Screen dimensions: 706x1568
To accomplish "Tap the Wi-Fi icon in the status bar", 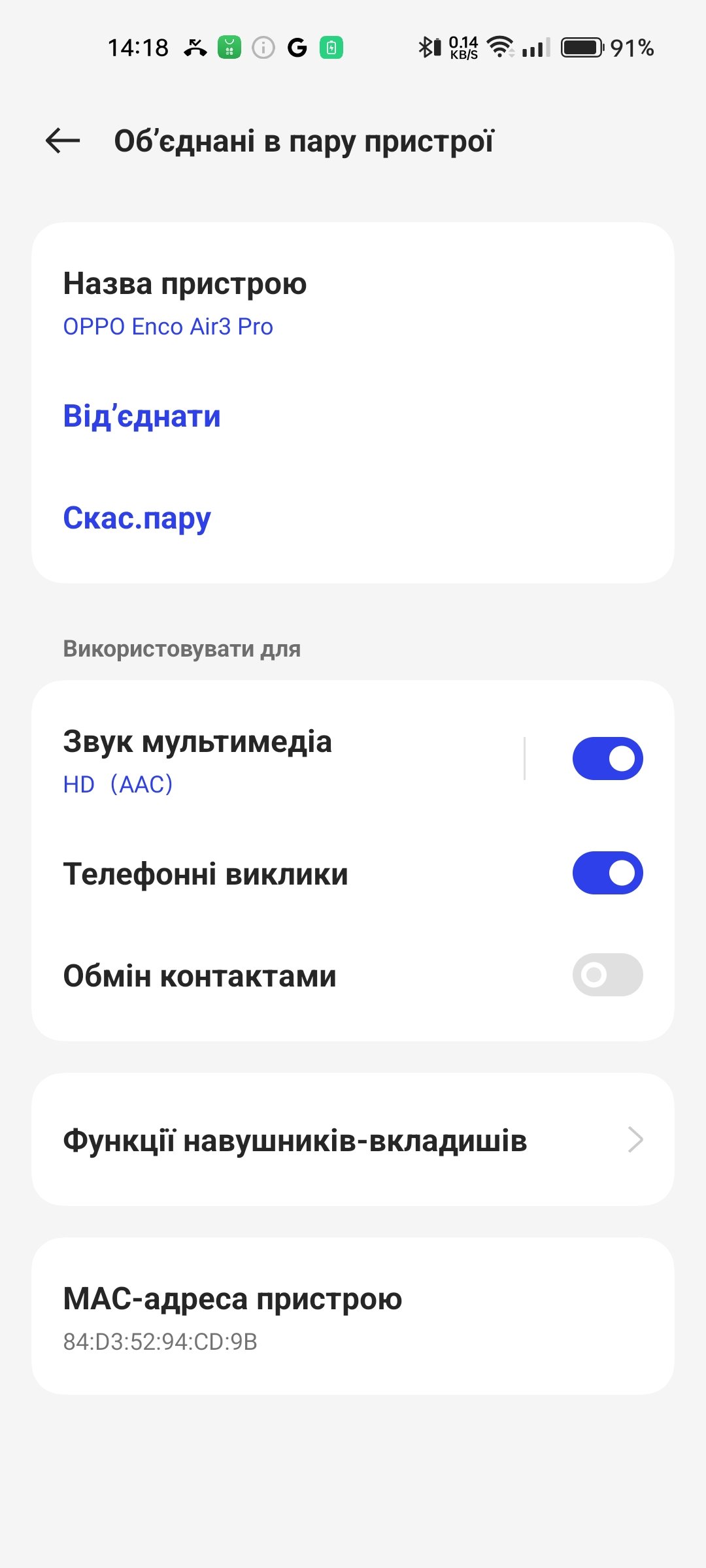I will coord(501,48).
